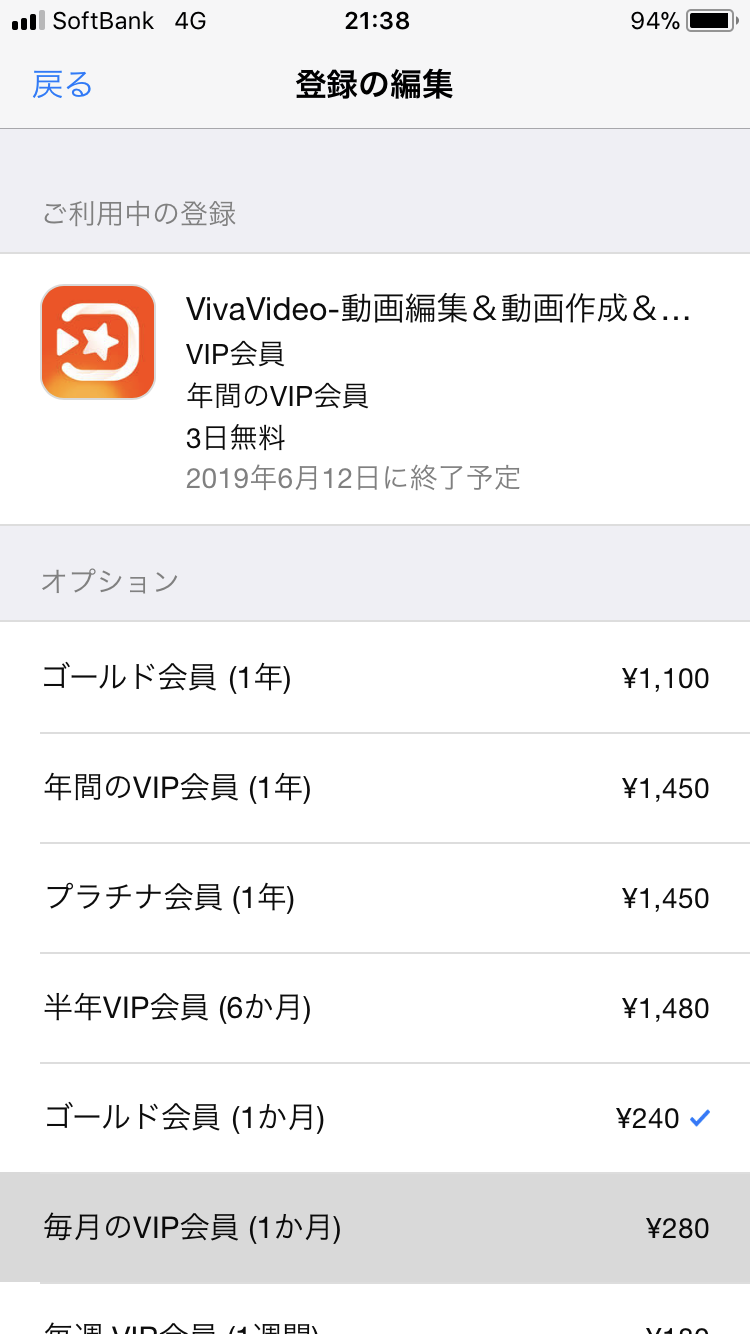Switch to 毎月のVIP会員 (1か月) plan
Screen dimensions: 750x1334
(x=375, y=1228)
